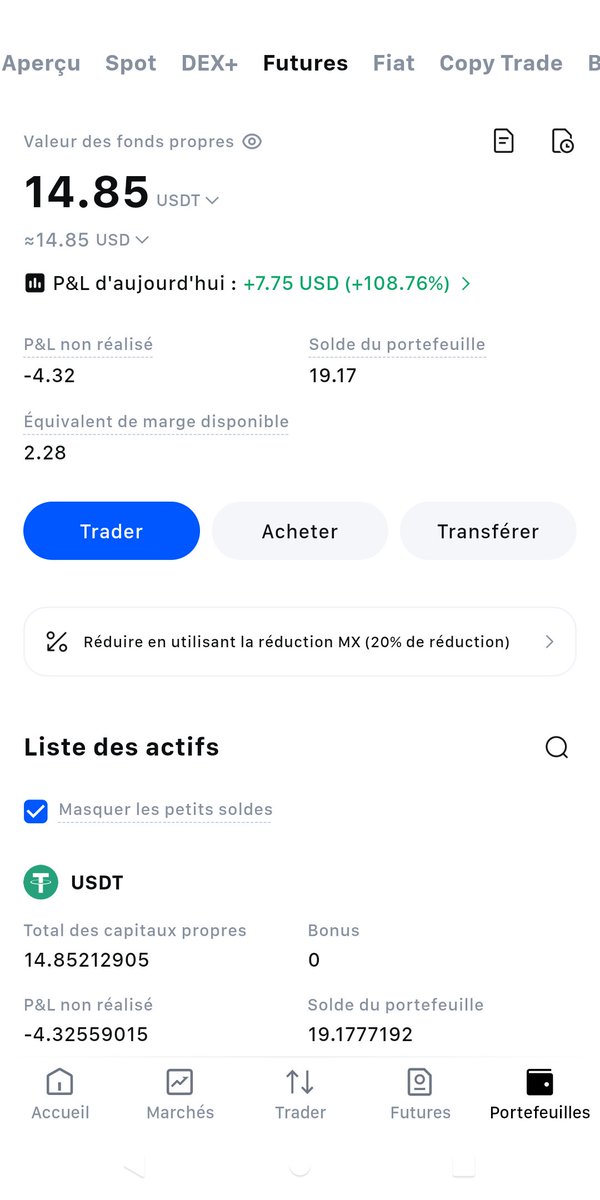The image size is (600, 1200).
Task: Switch to the Fiat tab
Action: [x=394, y=63]
